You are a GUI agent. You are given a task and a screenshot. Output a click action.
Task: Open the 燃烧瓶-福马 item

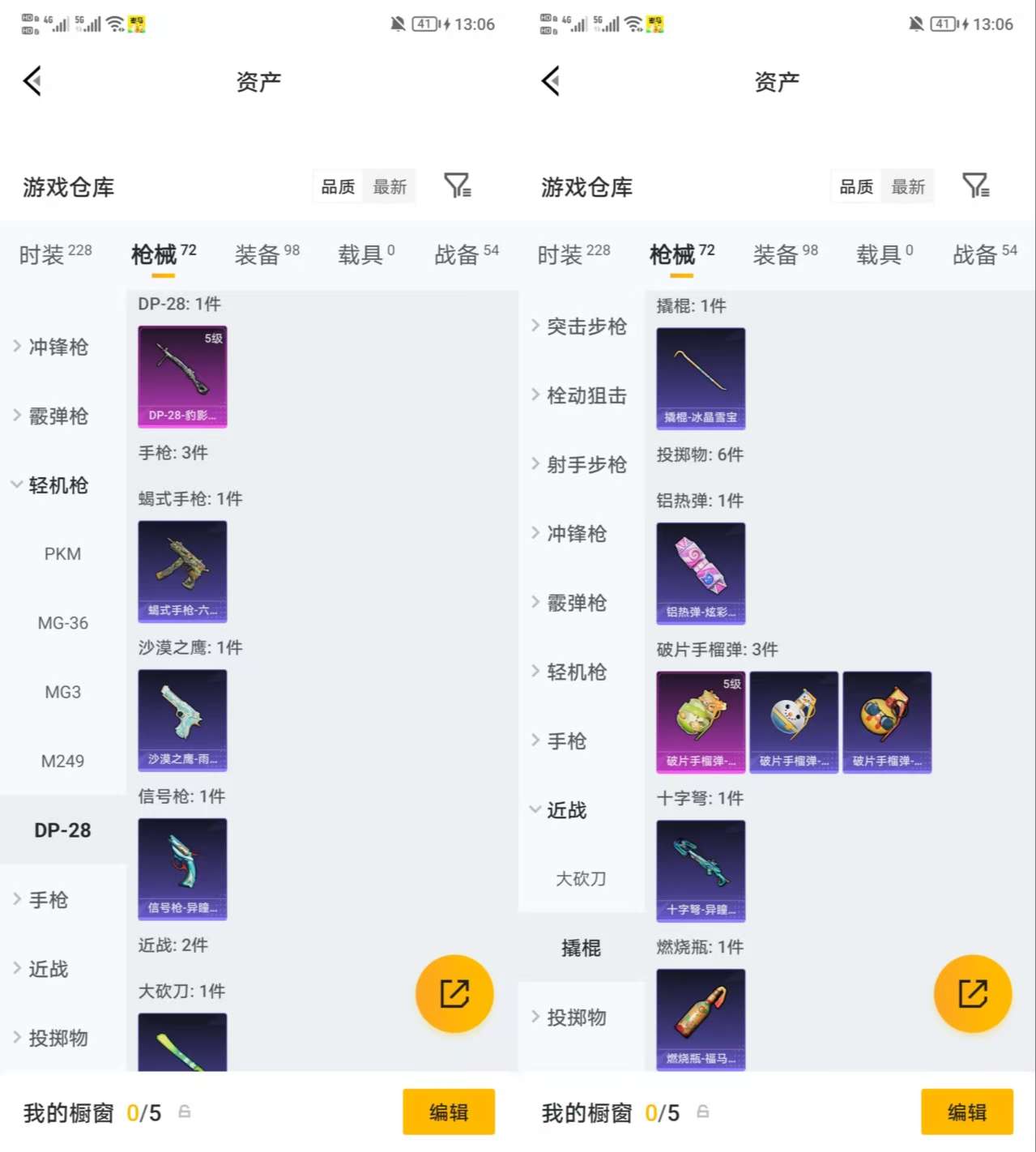tap(700, 1020)
